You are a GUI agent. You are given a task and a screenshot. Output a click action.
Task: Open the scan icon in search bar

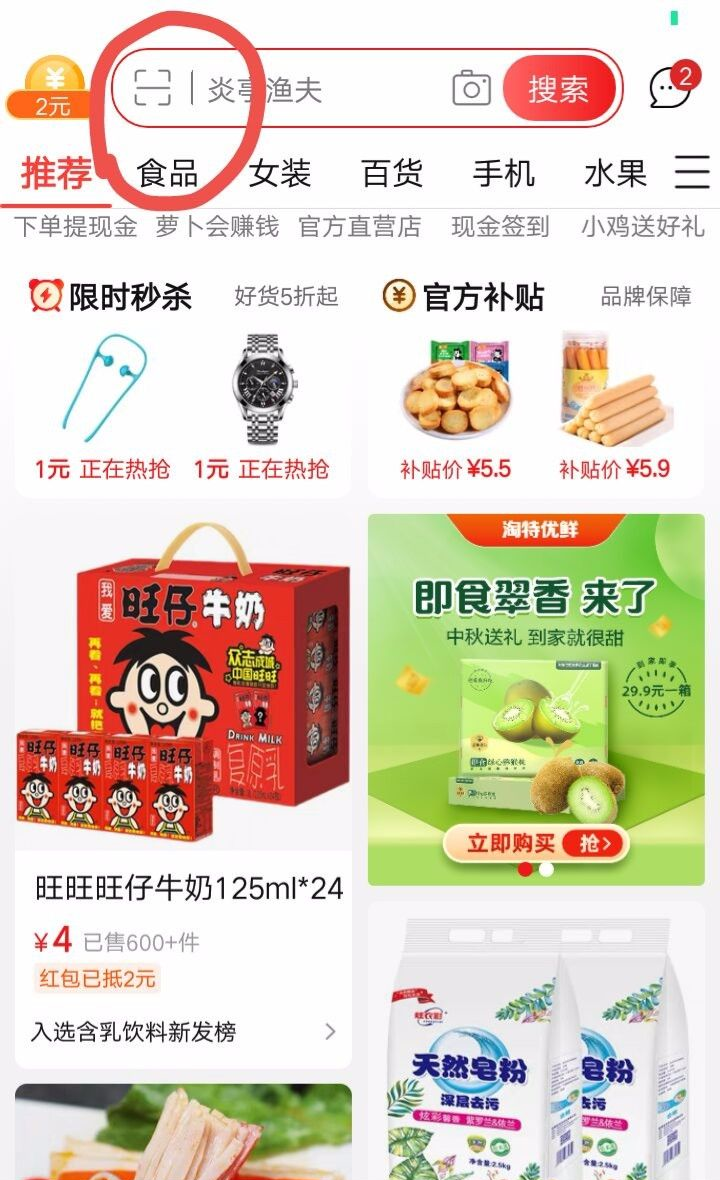pos(152,88)
